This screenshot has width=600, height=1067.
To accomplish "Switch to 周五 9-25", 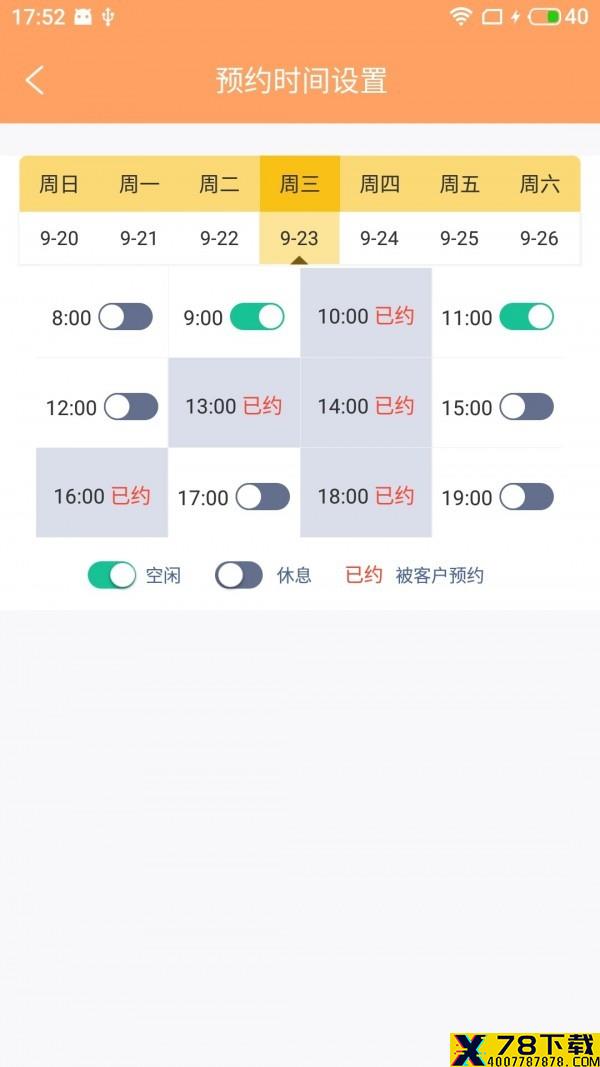I will pyautogui.click(x=460, y=210).
